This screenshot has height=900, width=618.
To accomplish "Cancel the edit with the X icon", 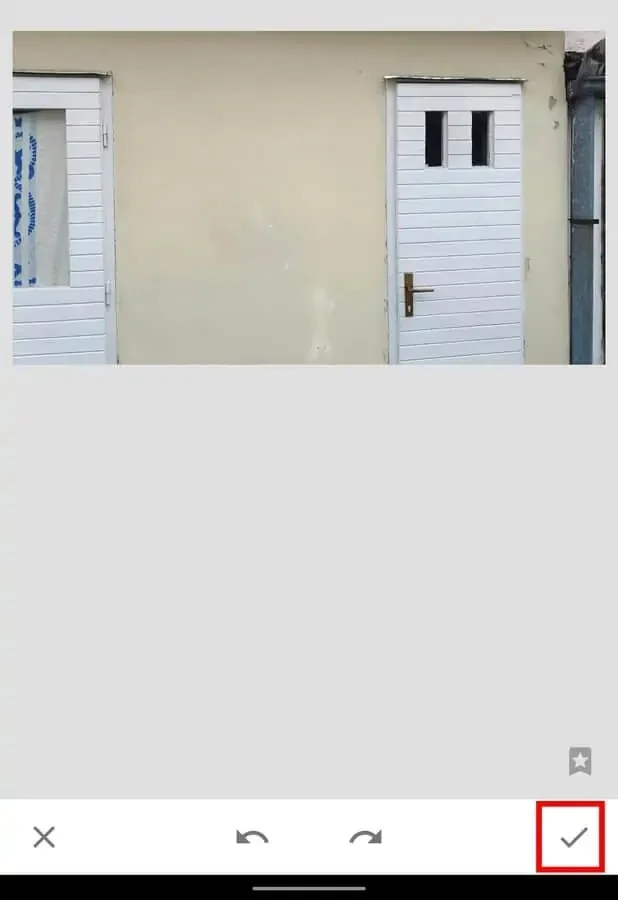I will tap(44, 837).
